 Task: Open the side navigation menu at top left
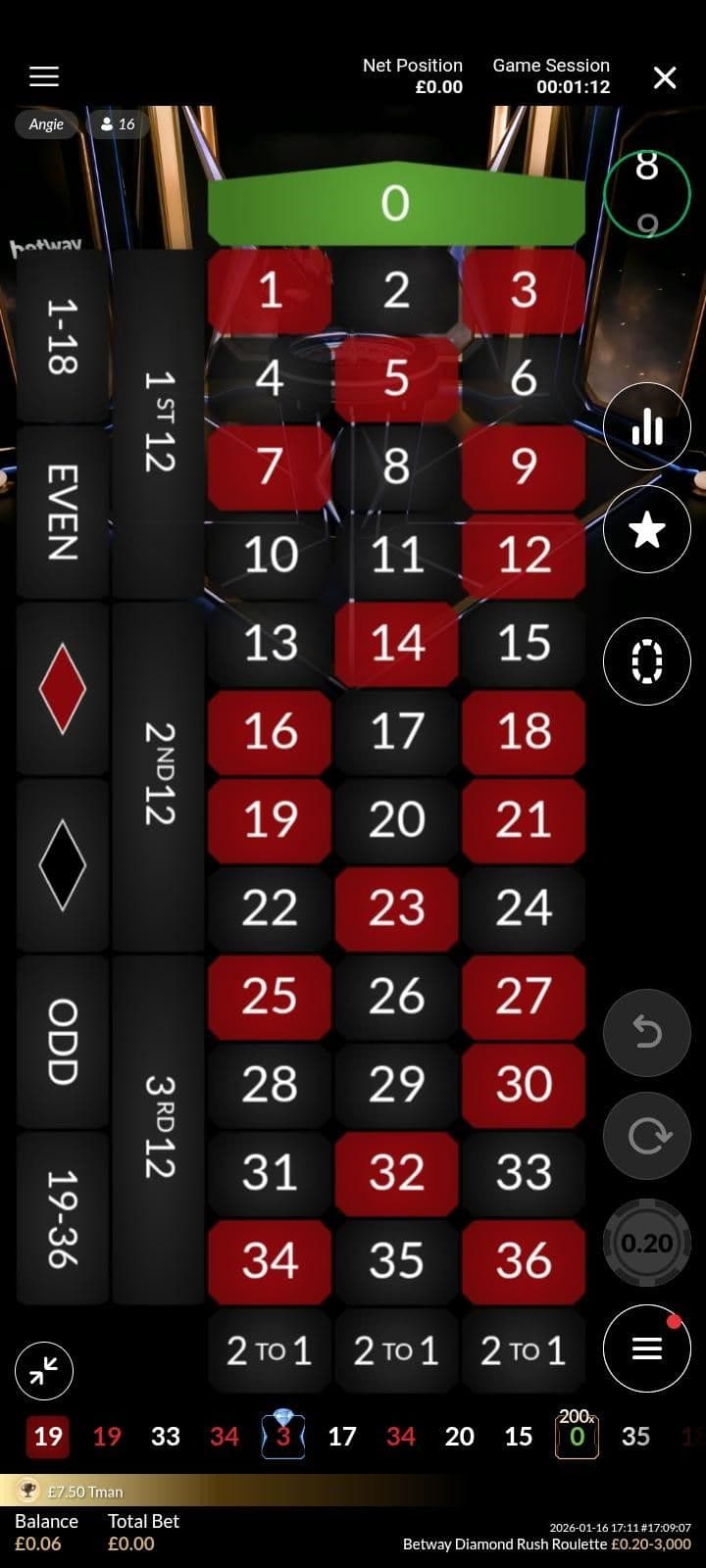43,75
